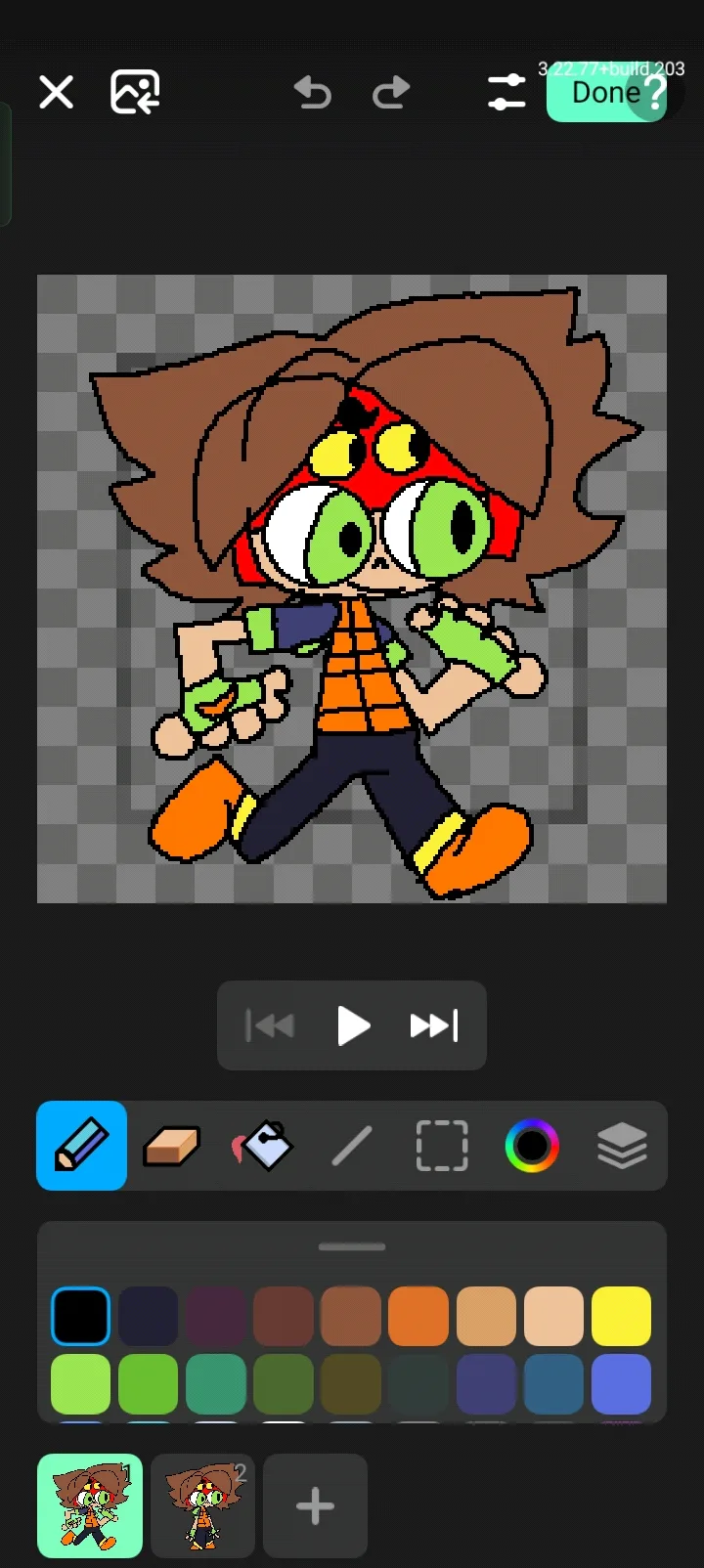Open the layers panel
This screenshot has width=704, height=1568.
[622, 1146]
